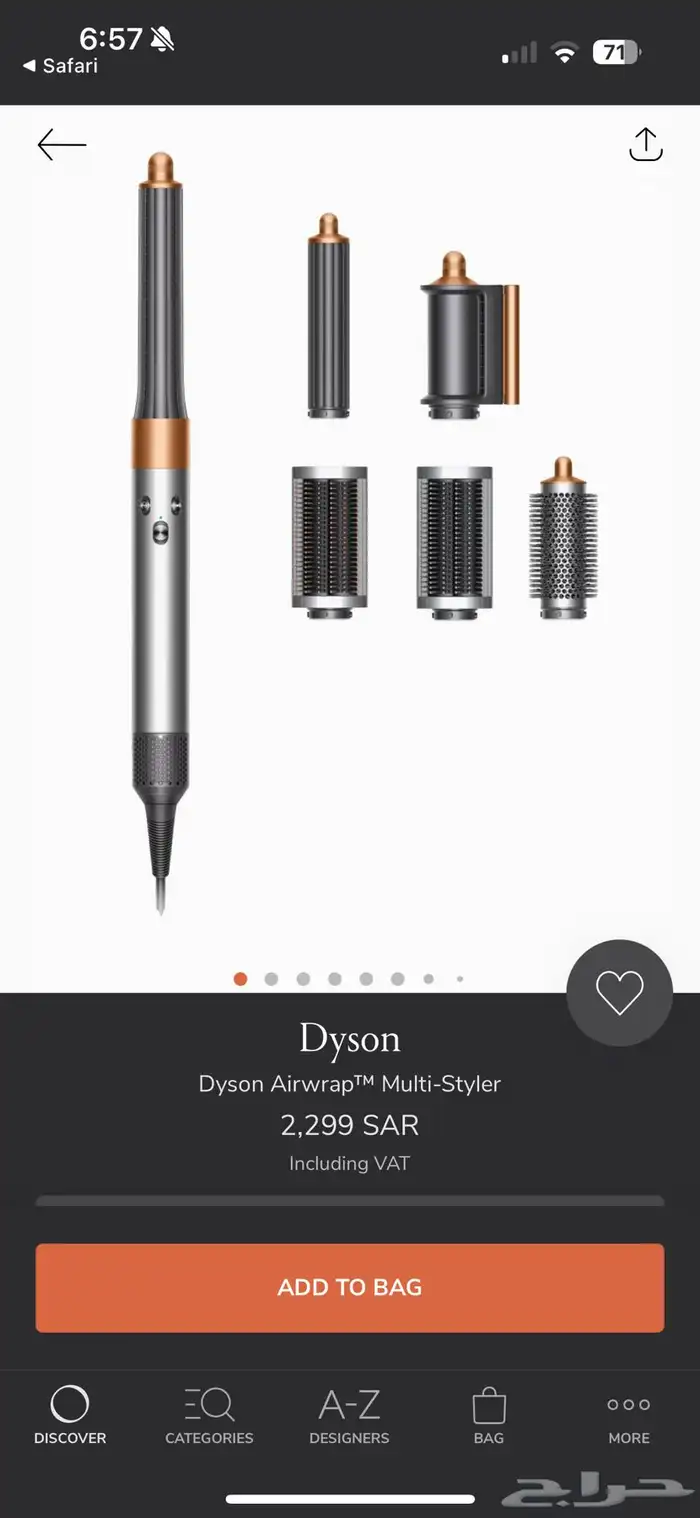
Task: Return to Safari via the status bar link
Action: tap(60, 66)
